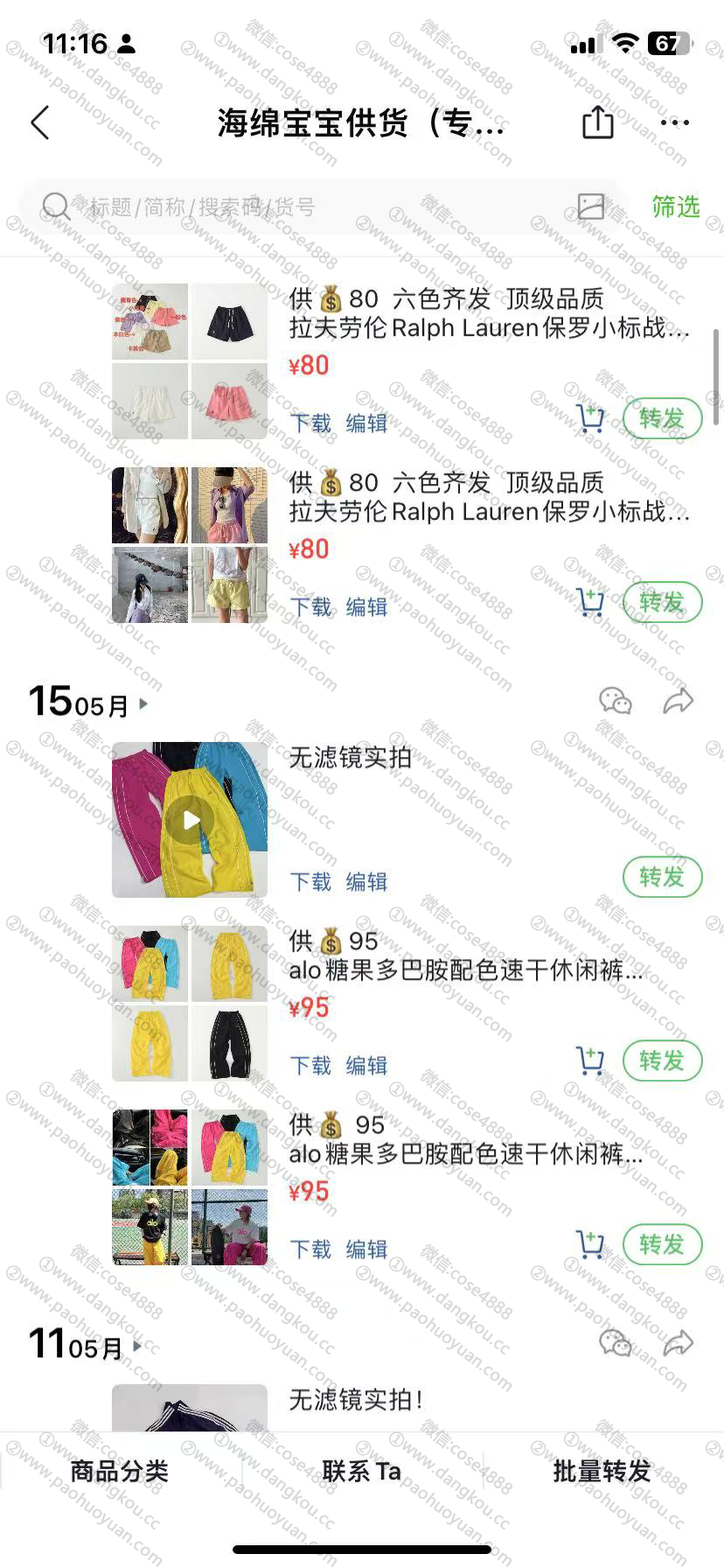Image resolution: width=724 pixels, height=1568 pixels.
Task: Play the 无滤镜实拍 video under 15 05月
Action: point(190,820)
